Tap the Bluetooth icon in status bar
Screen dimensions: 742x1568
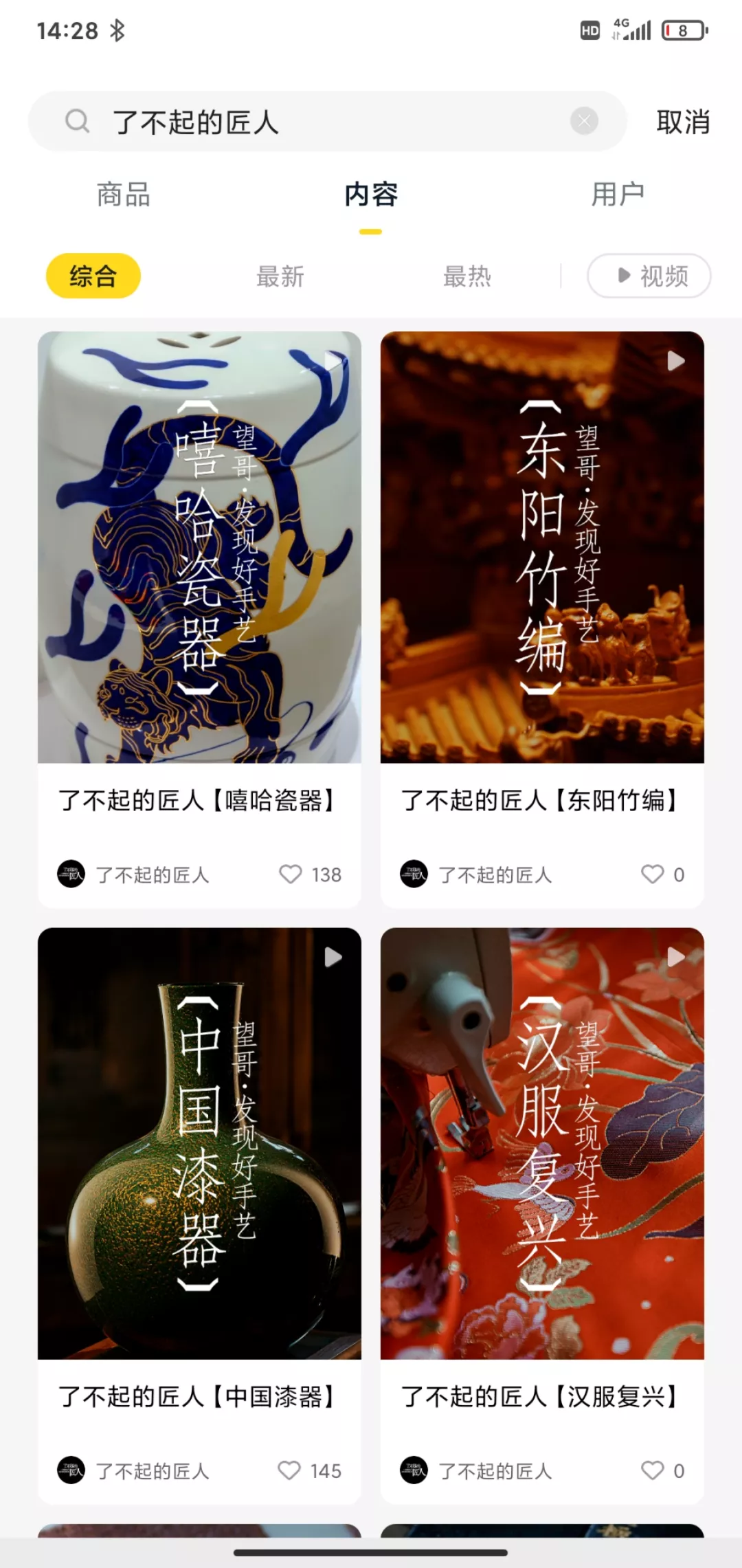click(117, 30)
